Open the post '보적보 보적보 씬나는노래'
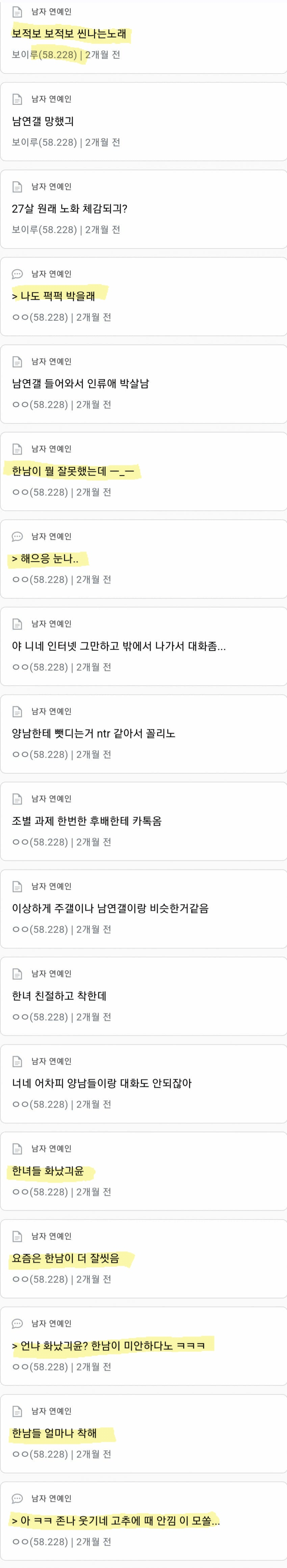The width and height of the screenshot is (287, 1568). point(69,33)
